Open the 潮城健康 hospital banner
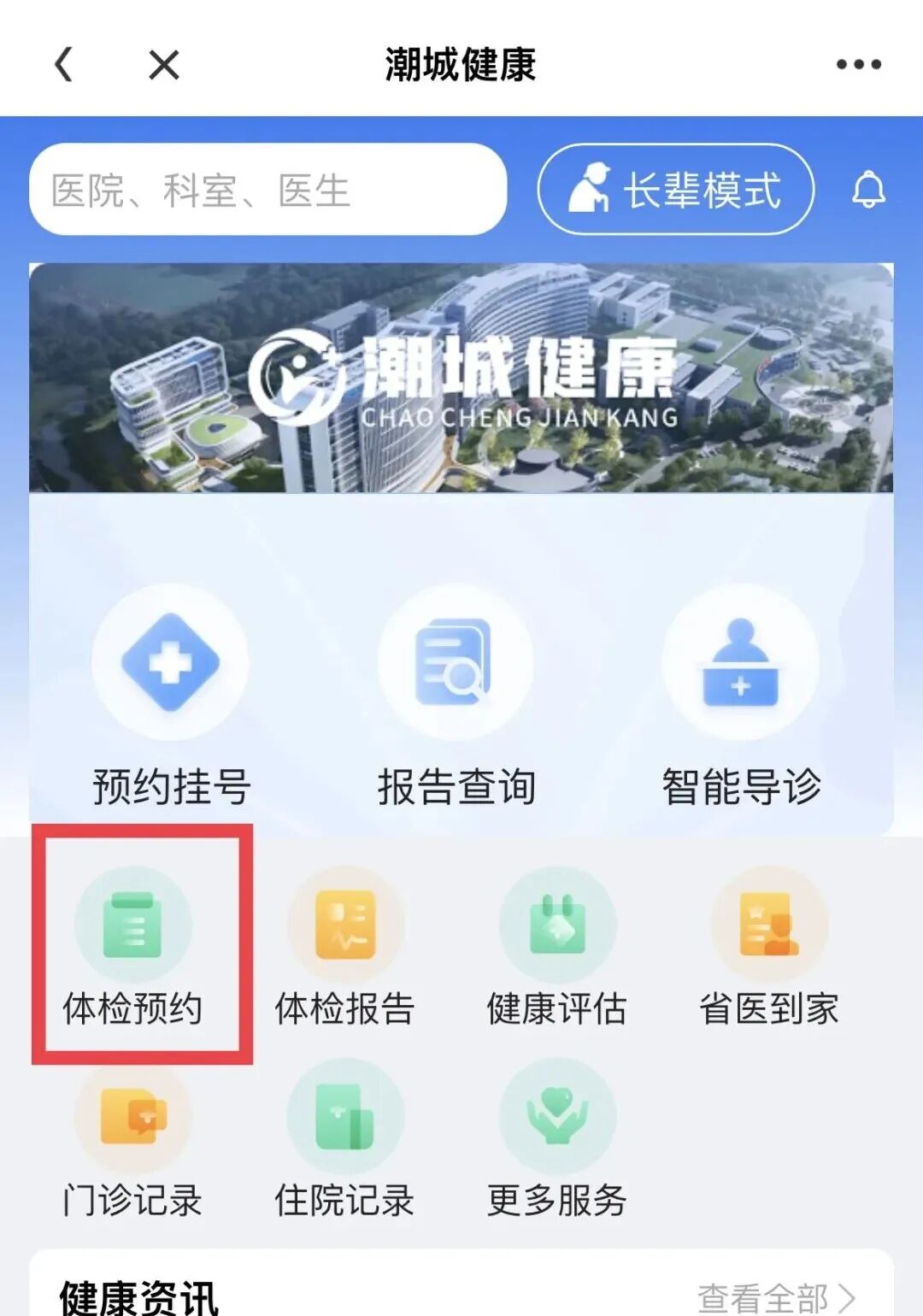Image resolution: width=923 pixels, height=1316 pixels. 461,377
